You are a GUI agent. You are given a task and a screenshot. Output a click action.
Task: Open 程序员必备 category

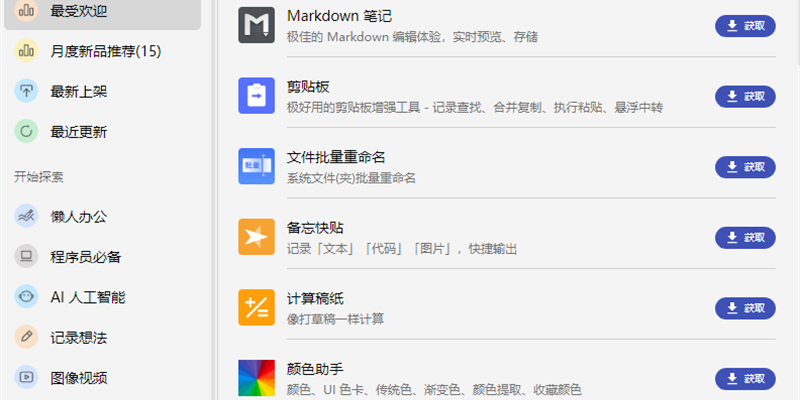86,257
